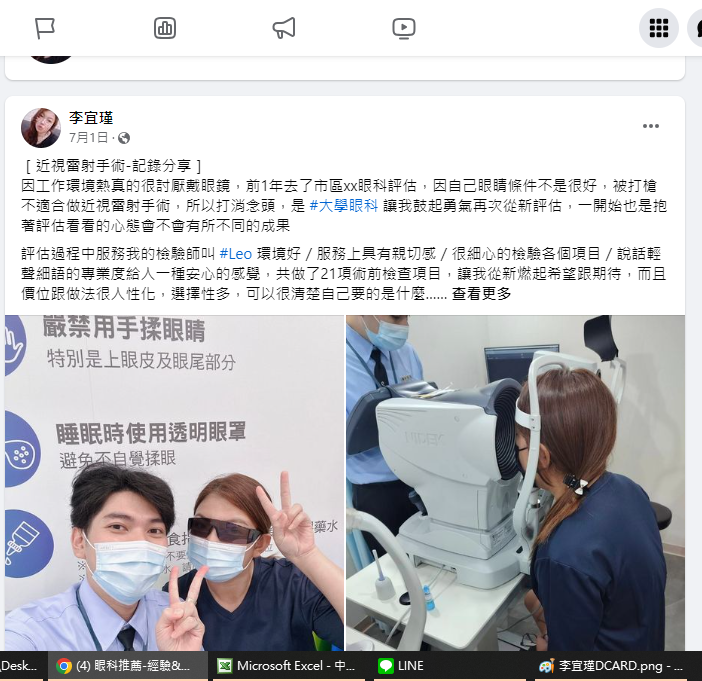View the eye exam machine photo
The width and height of the screenshot is (702, 681).
(515, 483)
